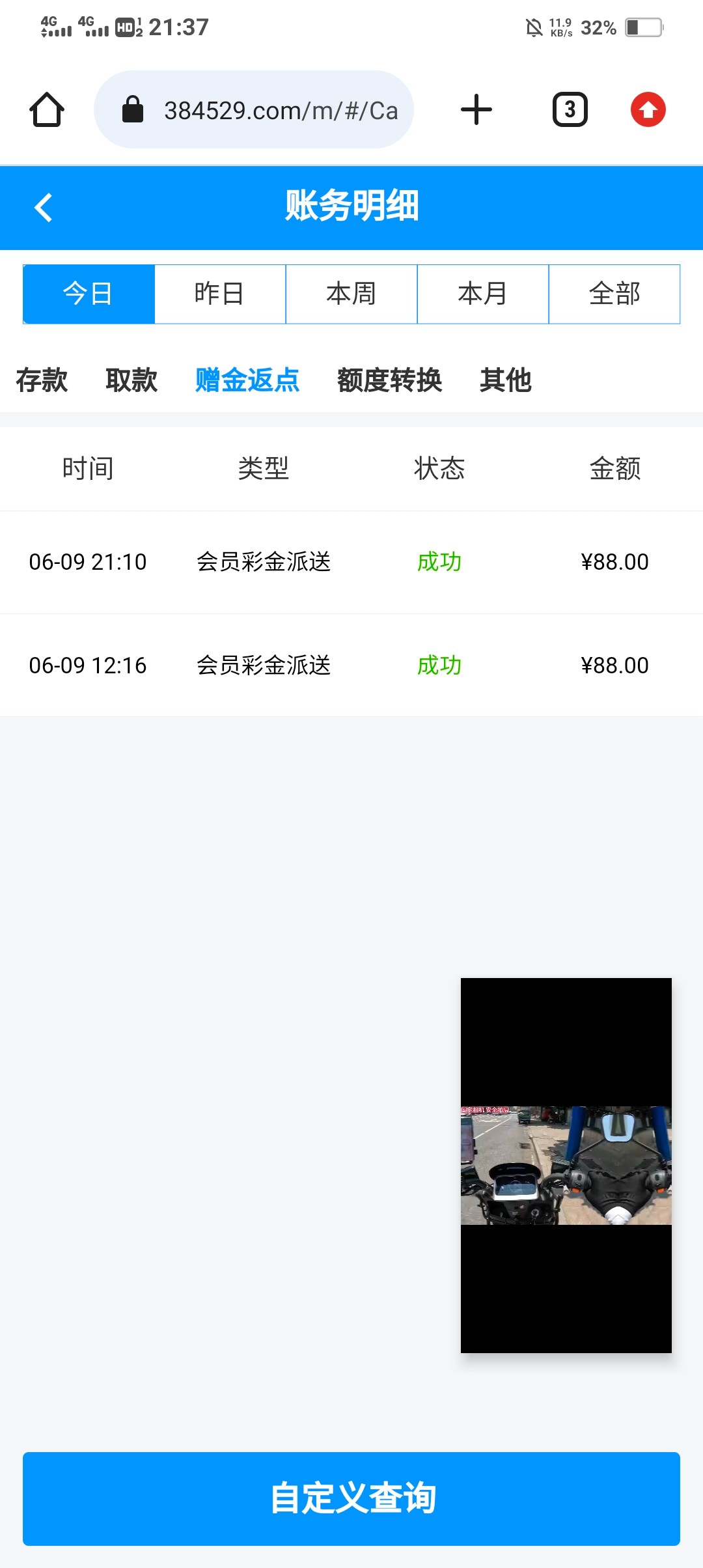Viewport: 703px width, 1568px height.
Task: Tap the 自定义查询 button
Action: (351, 1498)
